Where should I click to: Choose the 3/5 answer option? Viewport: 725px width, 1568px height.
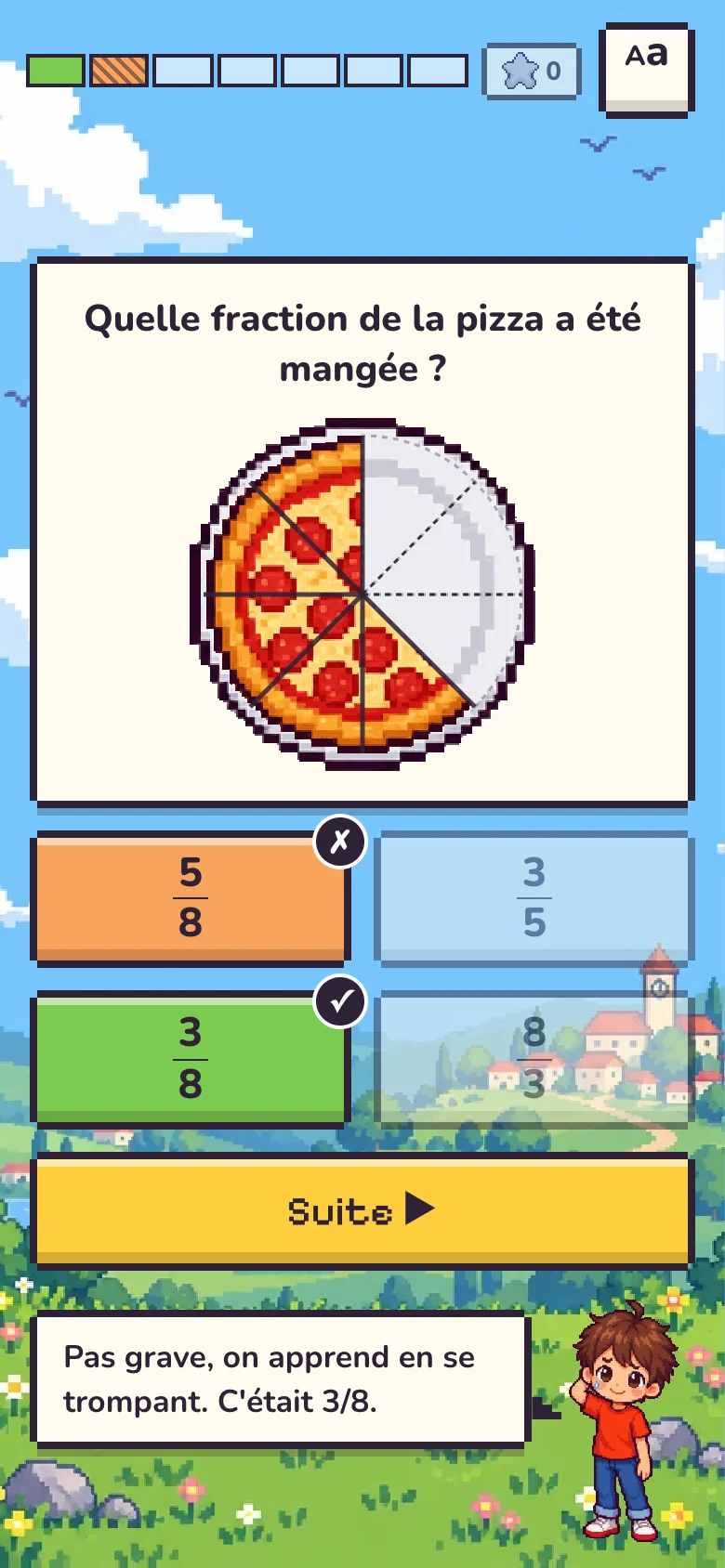pos(534,898)
